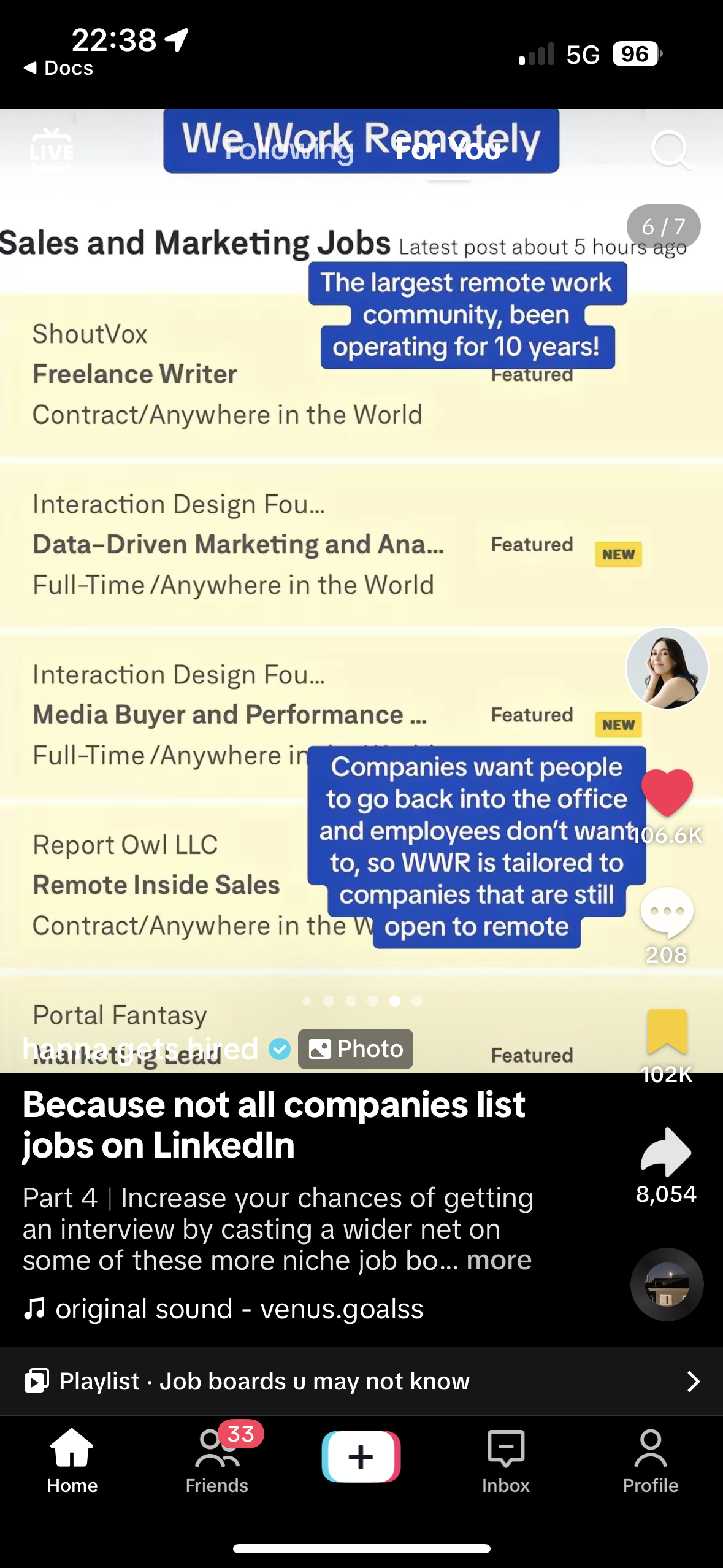Open hanna.gets.hired username
This screenshot has height=1568, width=723.
[140, 1049]
